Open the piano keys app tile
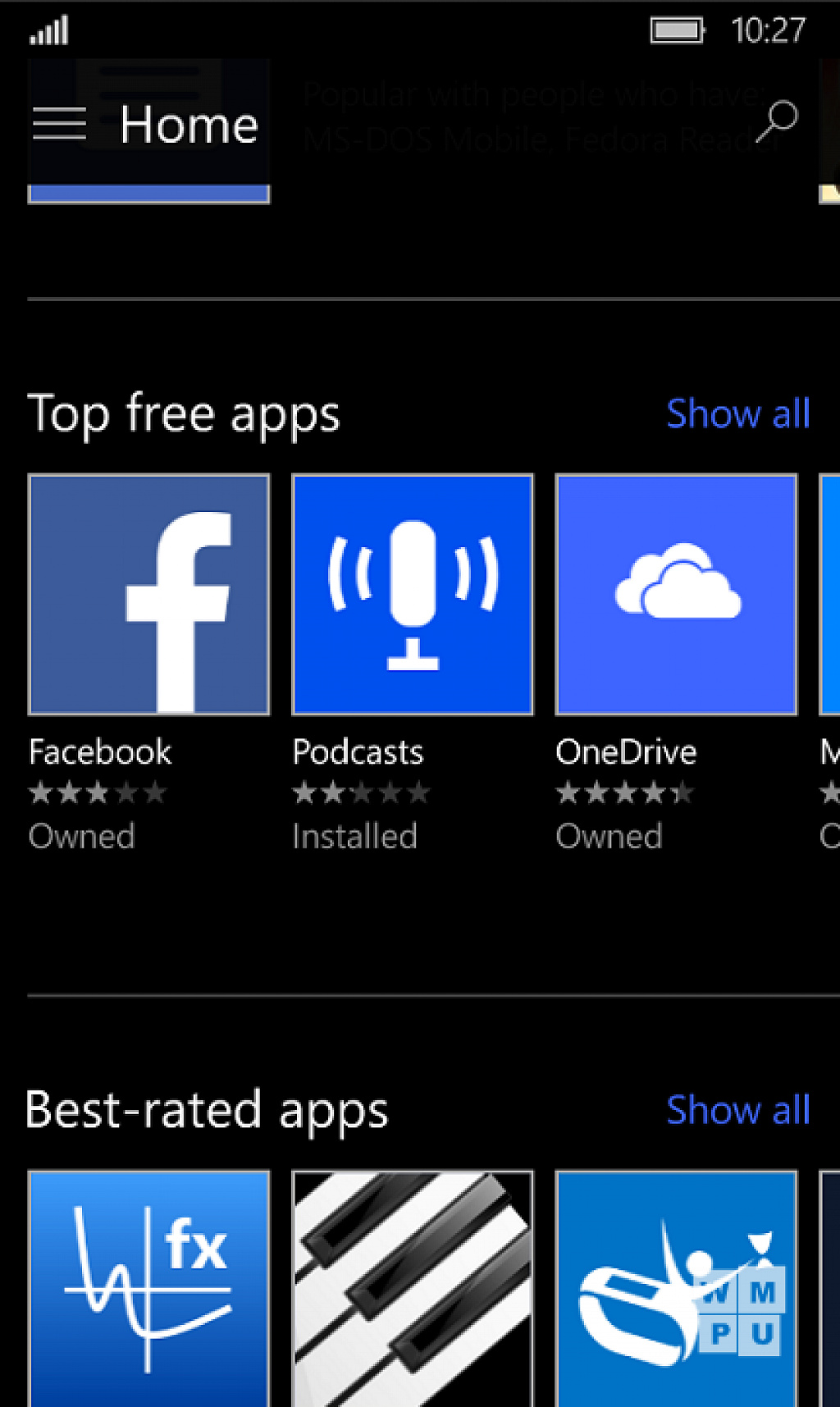Screen dimensions: 840x1407 point(413,1289)
